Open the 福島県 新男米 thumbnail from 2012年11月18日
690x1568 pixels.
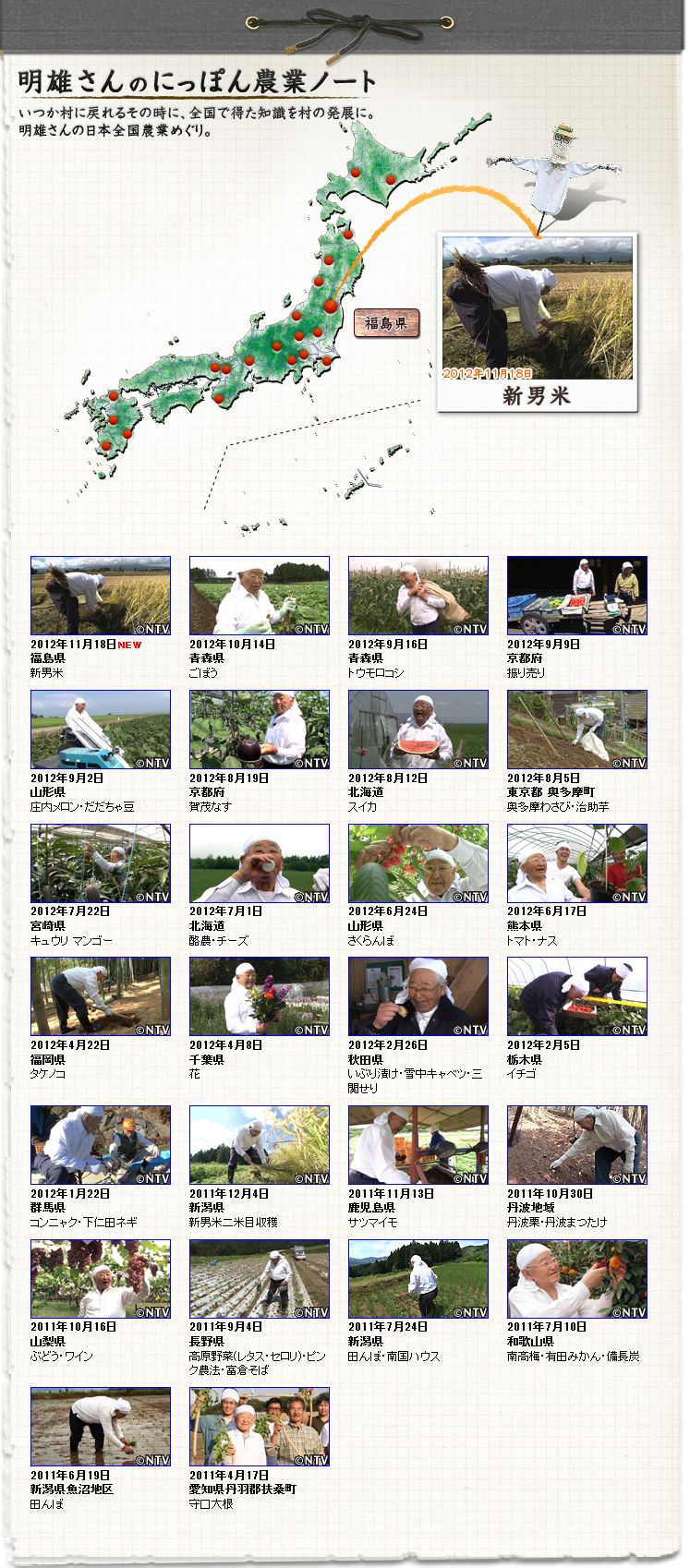[x=100, y=596]
